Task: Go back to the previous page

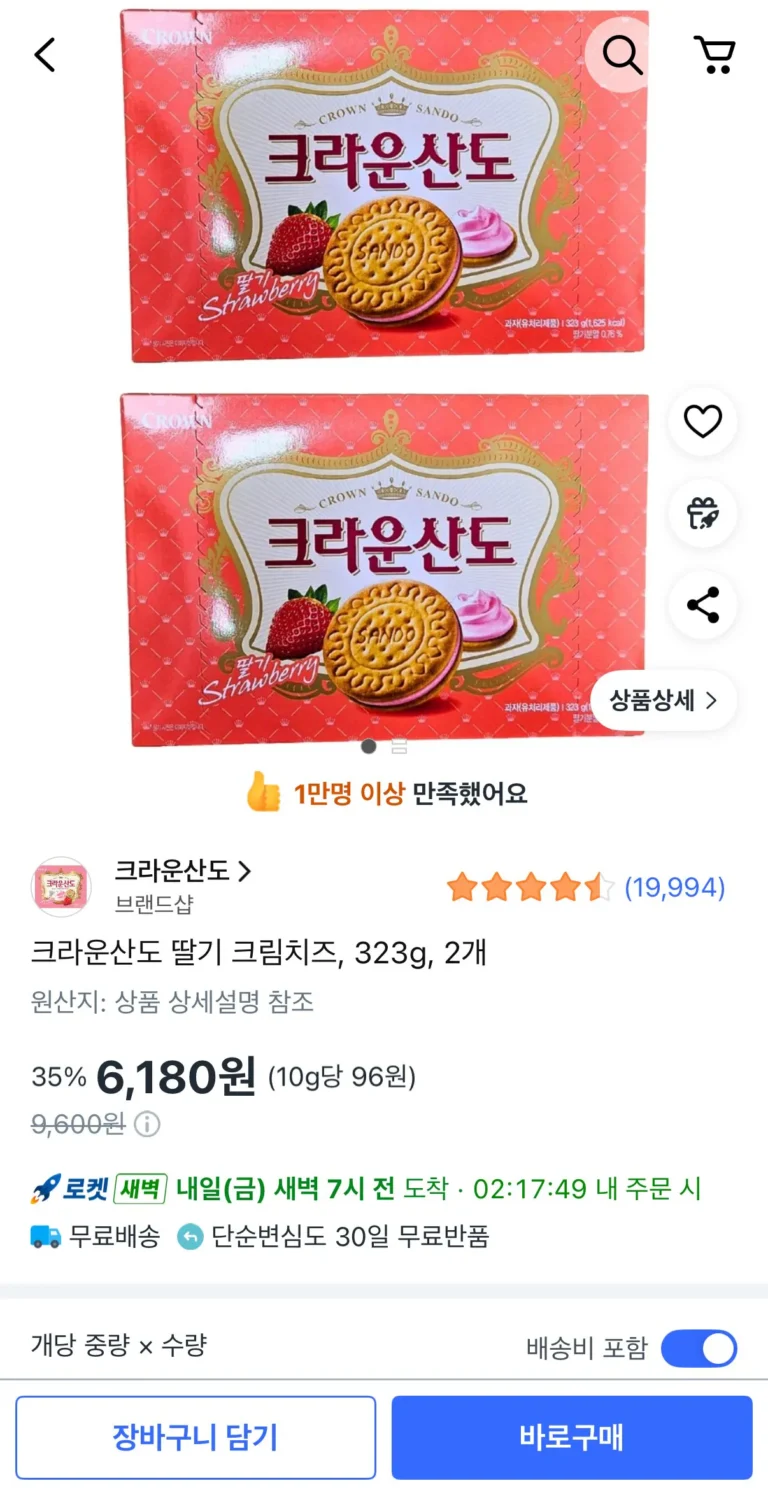Action: [45, 55]
